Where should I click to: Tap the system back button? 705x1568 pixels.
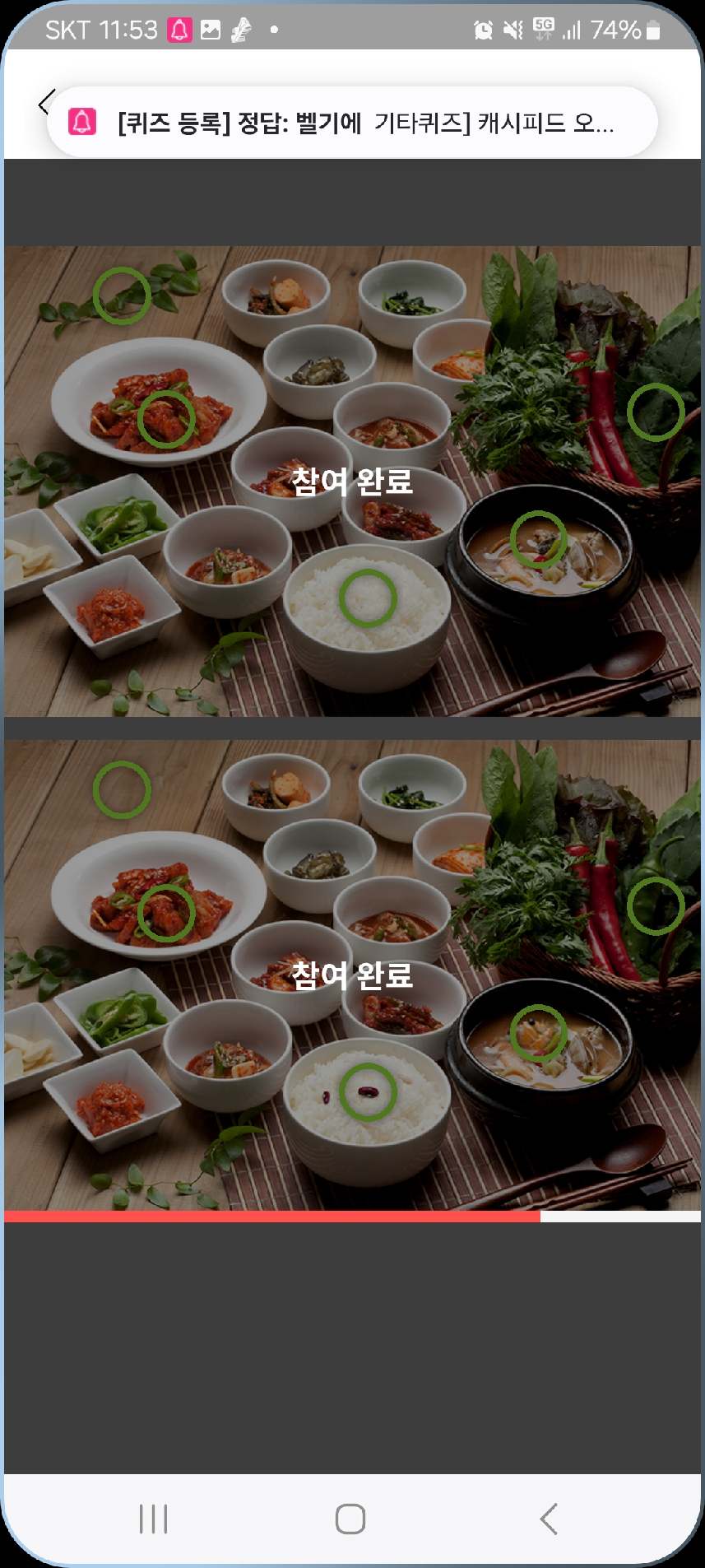[549, 1519]
